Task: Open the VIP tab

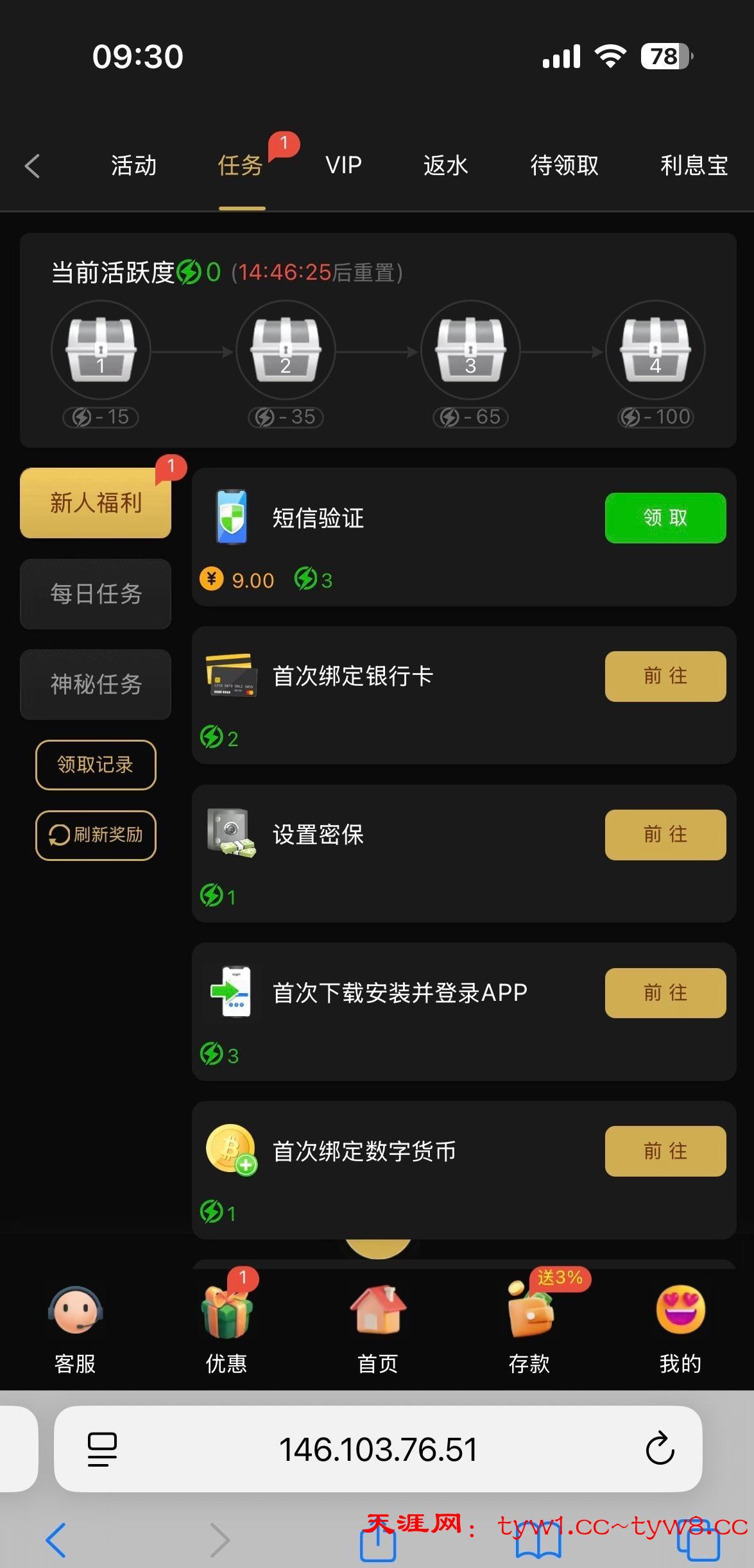Action: (x=343, y=166)
